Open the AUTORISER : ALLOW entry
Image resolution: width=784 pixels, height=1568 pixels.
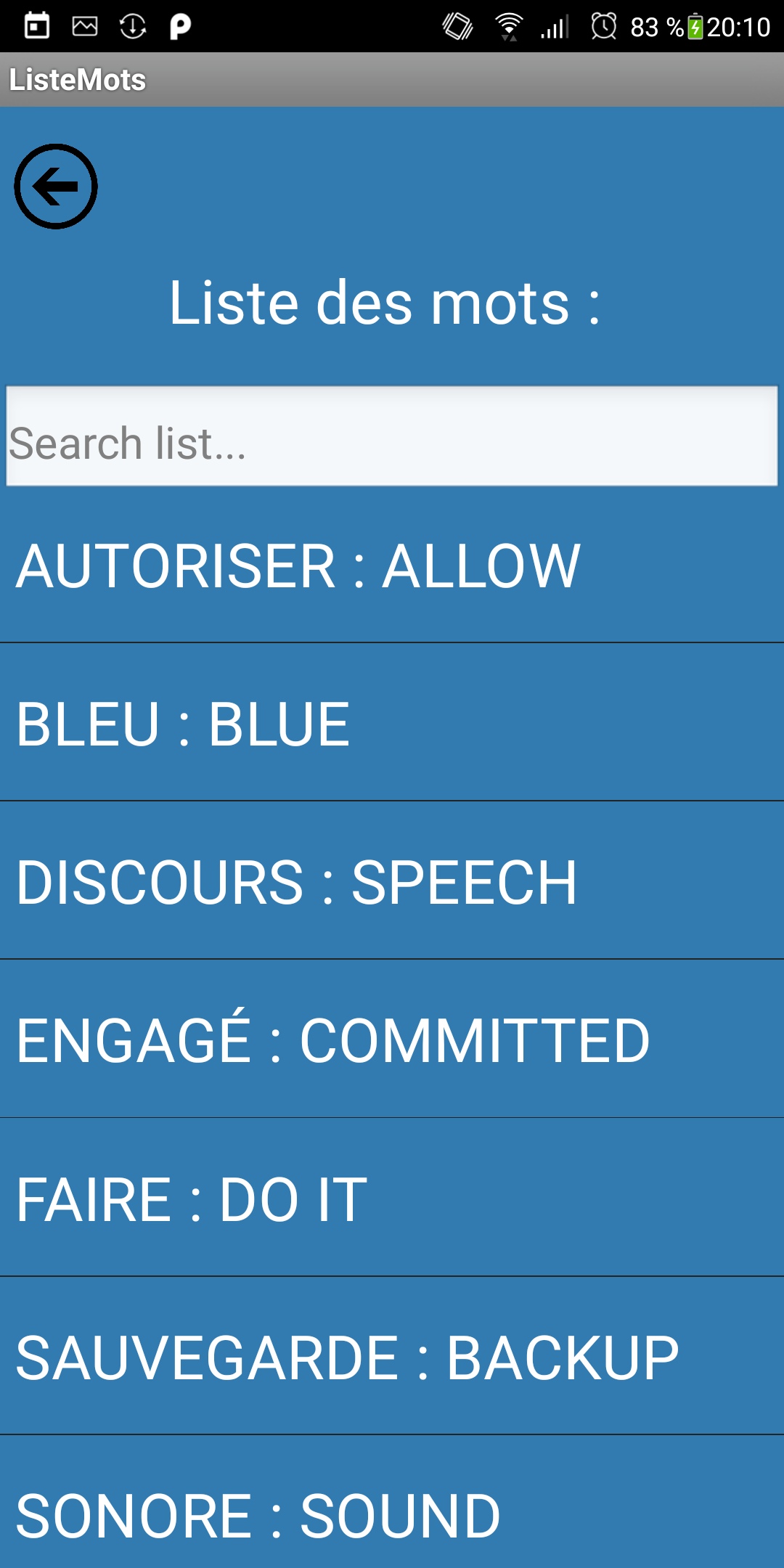tap(392, 565)
